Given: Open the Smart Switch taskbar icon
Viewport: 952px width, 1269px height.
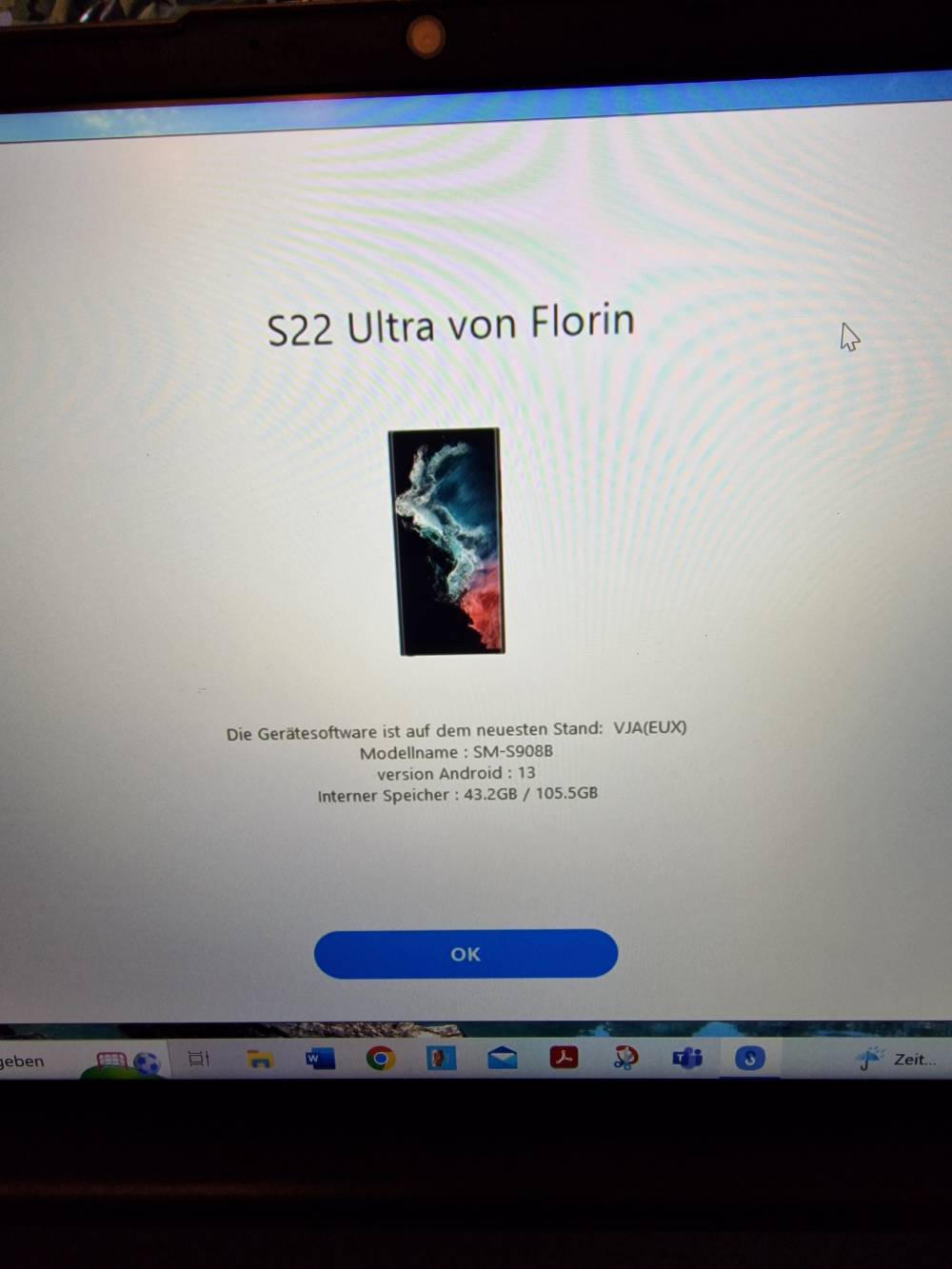Looking at the screenshot, I should (749, 1058).
